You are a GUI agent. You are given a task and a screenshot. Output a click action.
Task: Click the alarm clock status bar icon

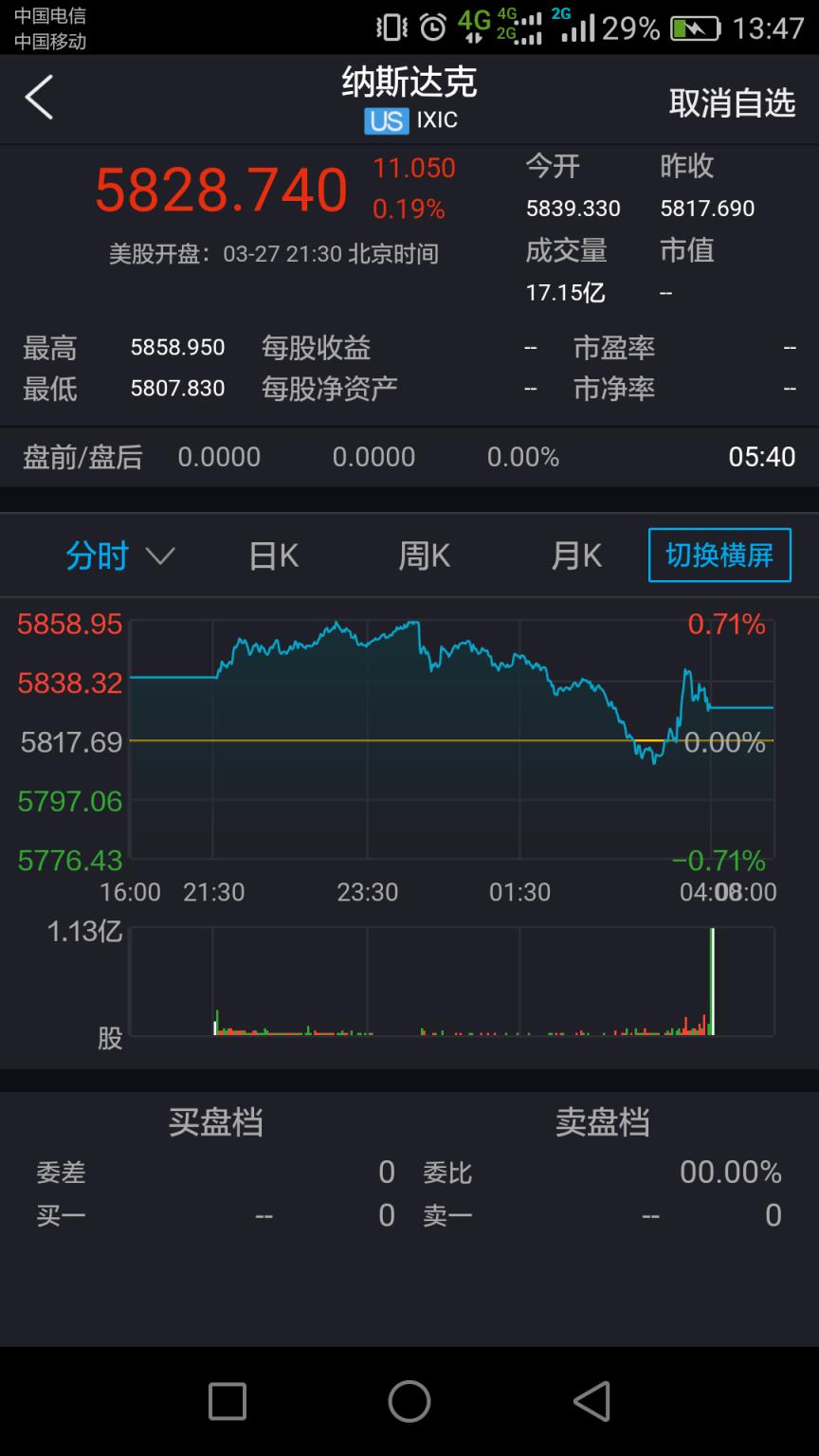coord(432,27)
